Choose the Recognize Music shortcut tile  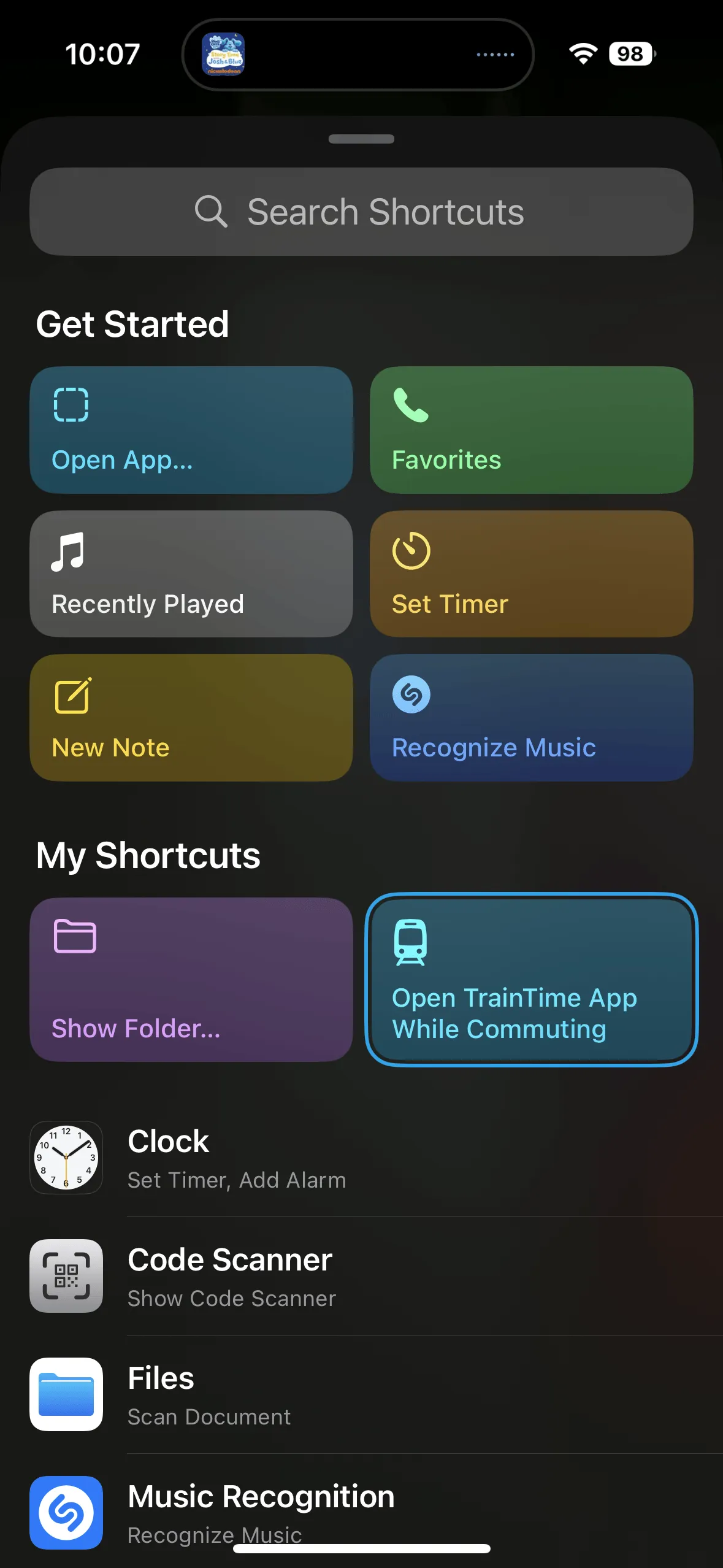[531, 718]
